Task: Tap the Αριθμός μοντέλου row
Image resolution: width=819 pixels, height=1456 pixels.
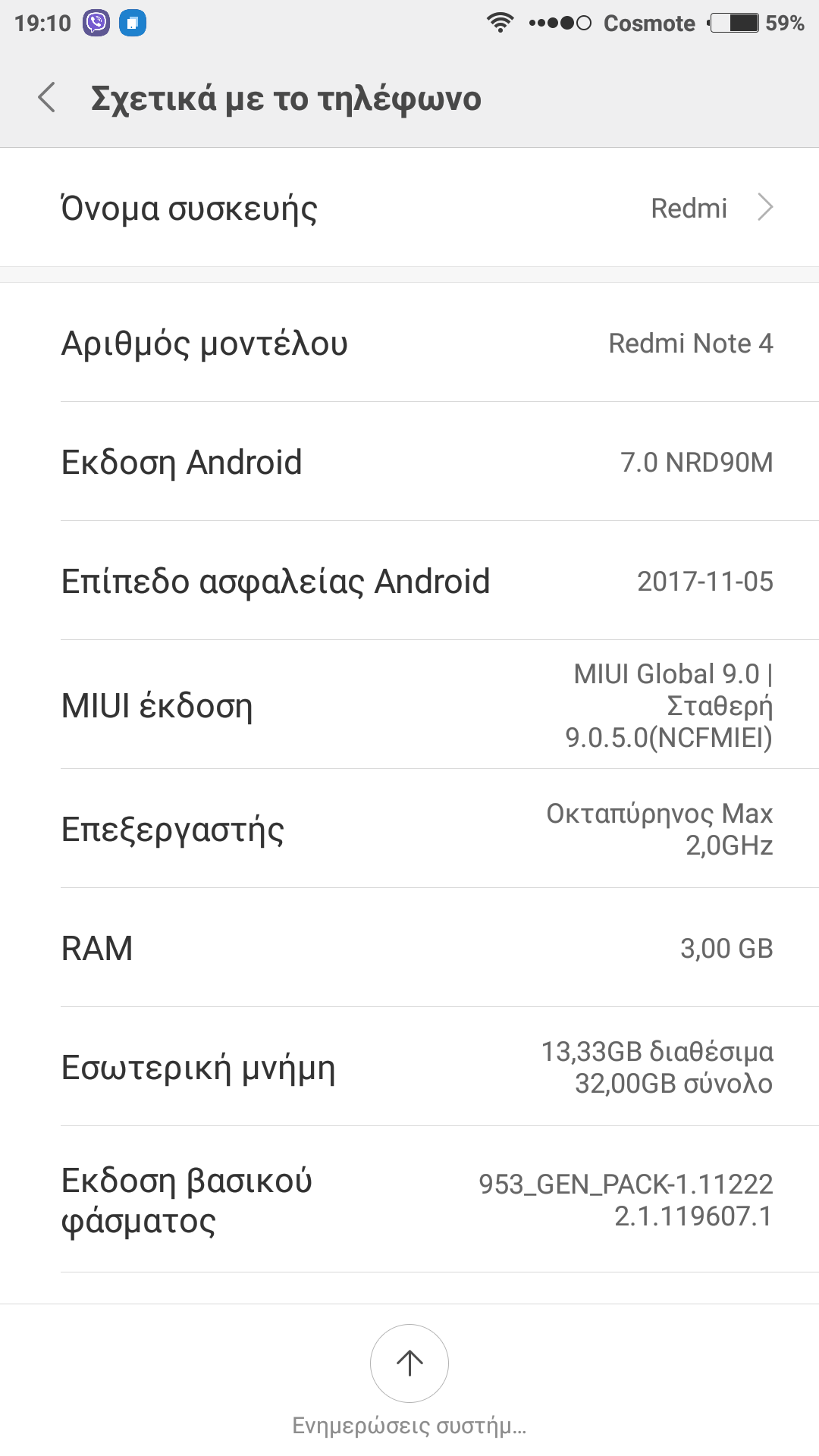Action: [x=409, y=343]
